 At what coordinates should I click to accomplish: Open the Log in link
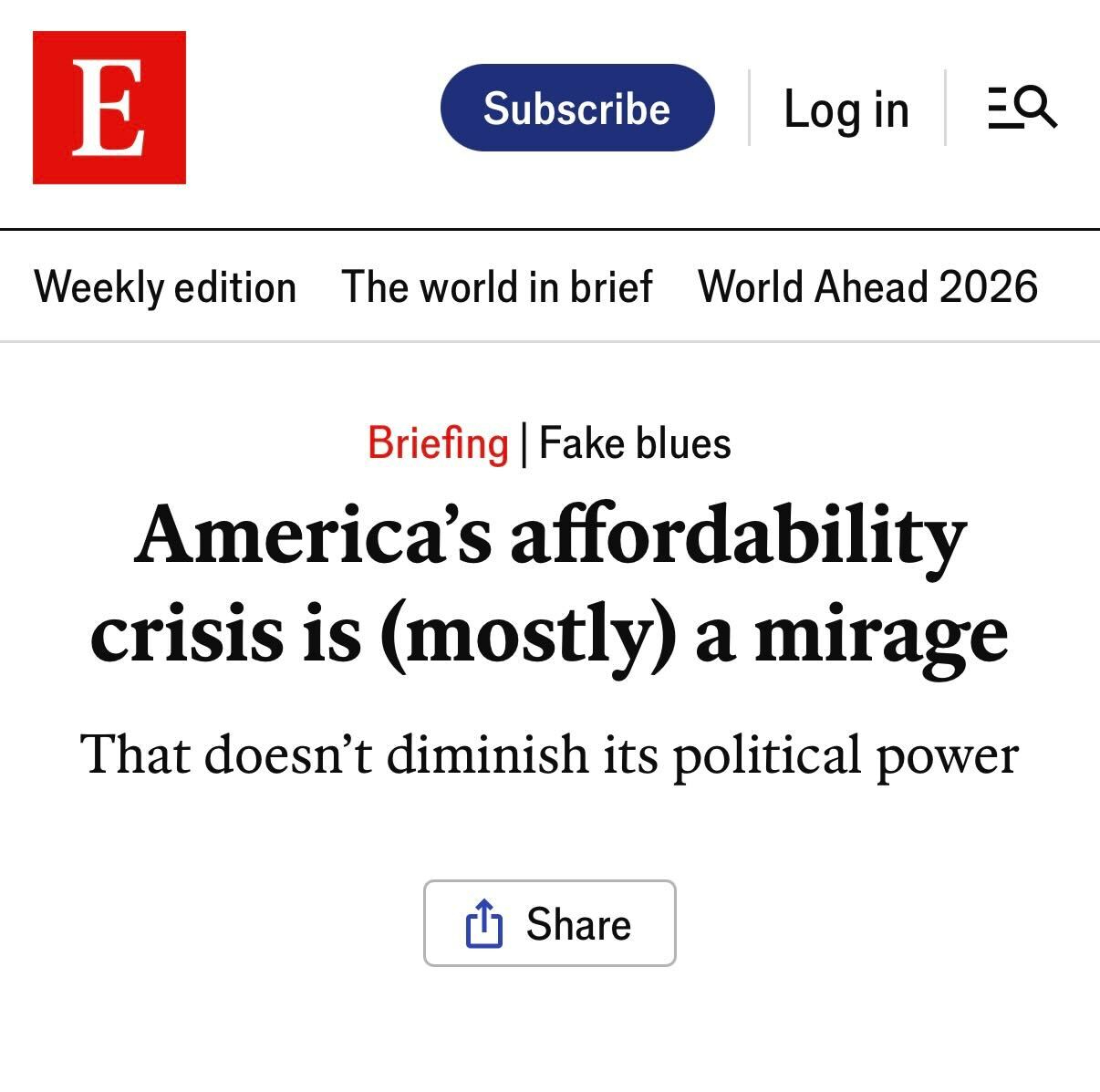pos(846,109)
